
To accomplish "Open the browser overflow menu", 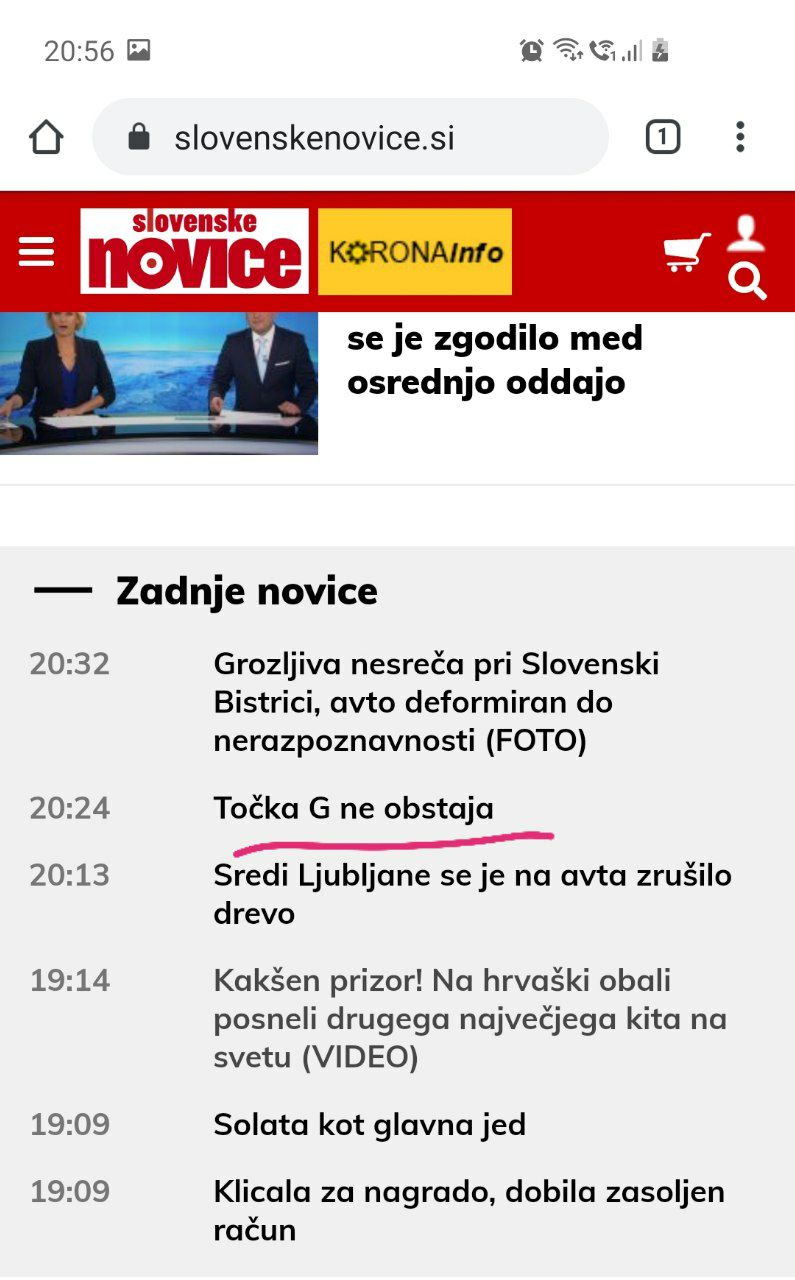I will click(740, 137).
